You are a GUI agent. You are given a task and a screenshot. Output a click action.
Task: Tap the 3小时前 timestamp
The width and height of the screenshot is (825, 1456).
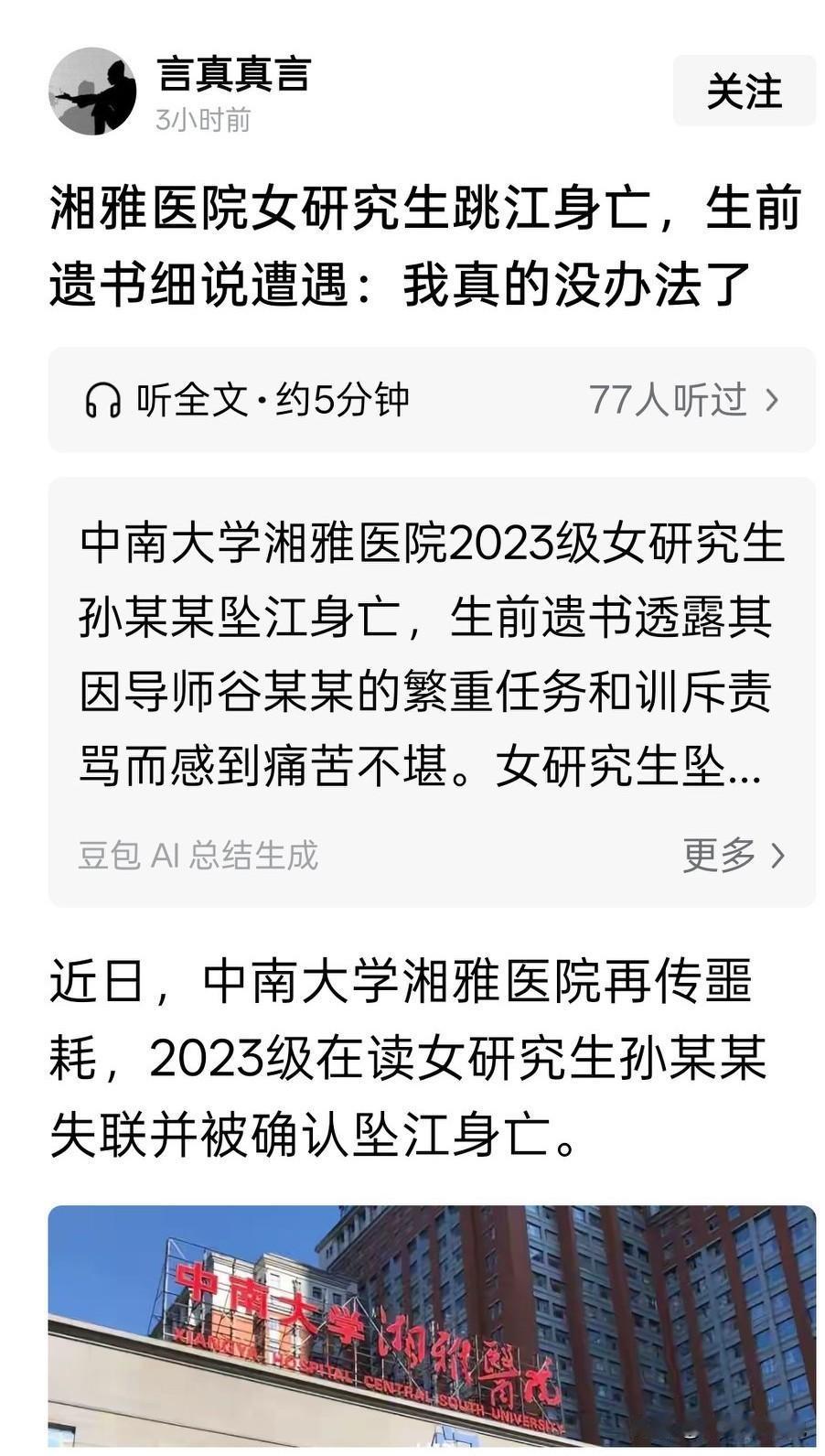point(201,116)
